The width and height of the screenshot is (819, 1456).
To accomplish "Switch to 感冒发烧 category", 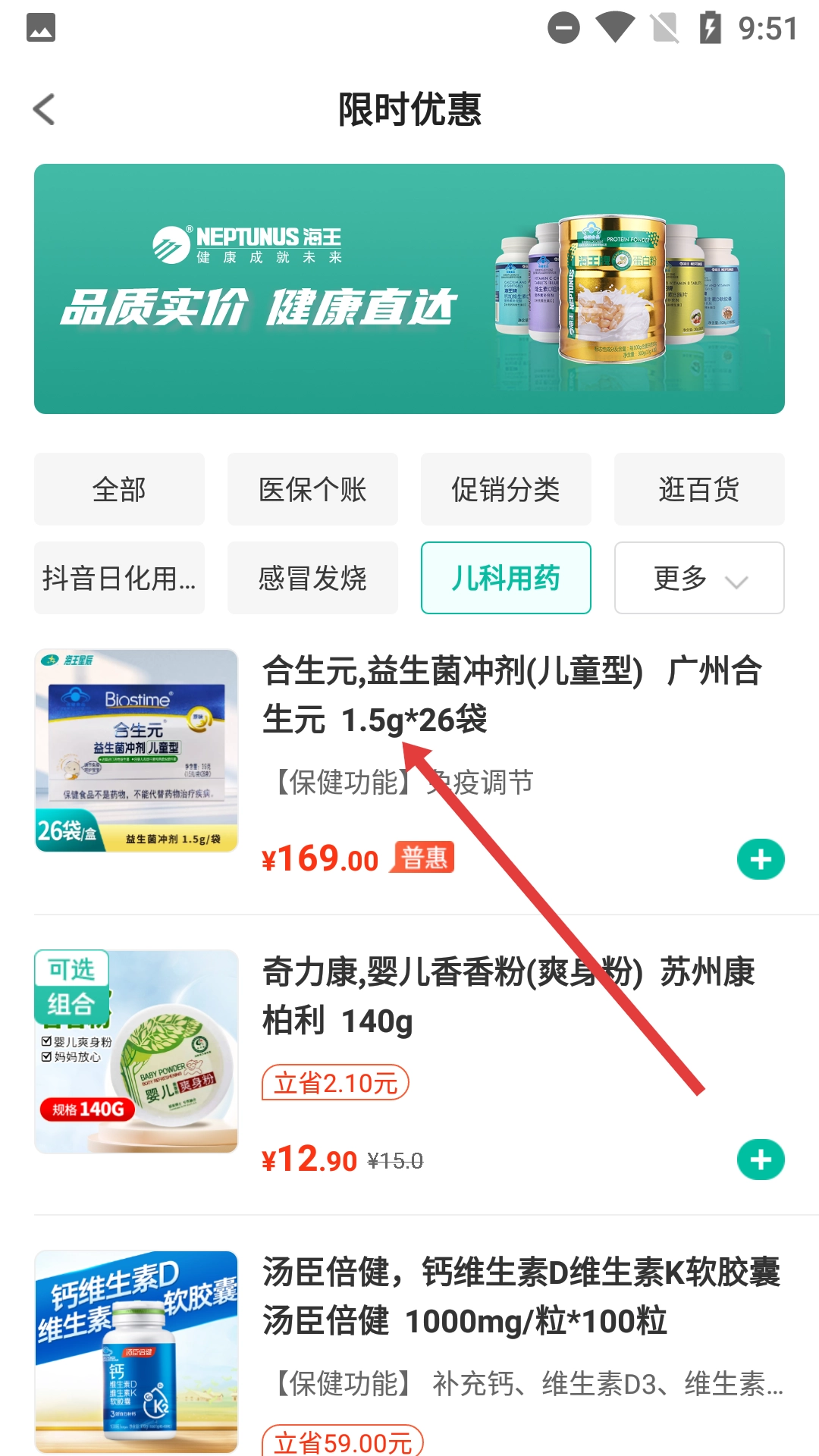I will [312, 578].
